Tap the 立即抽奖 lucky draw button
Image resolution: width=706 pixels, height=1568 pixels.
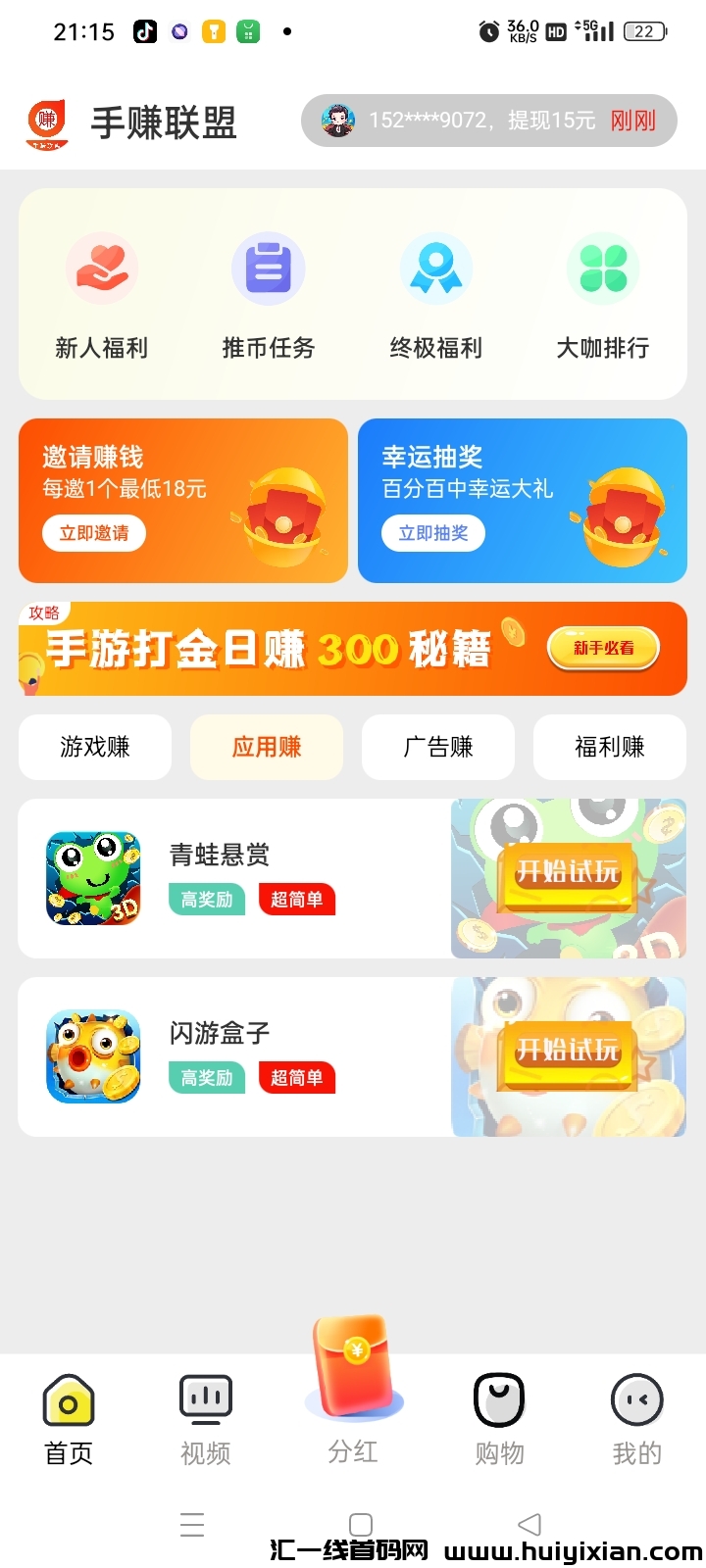[433, 533]
